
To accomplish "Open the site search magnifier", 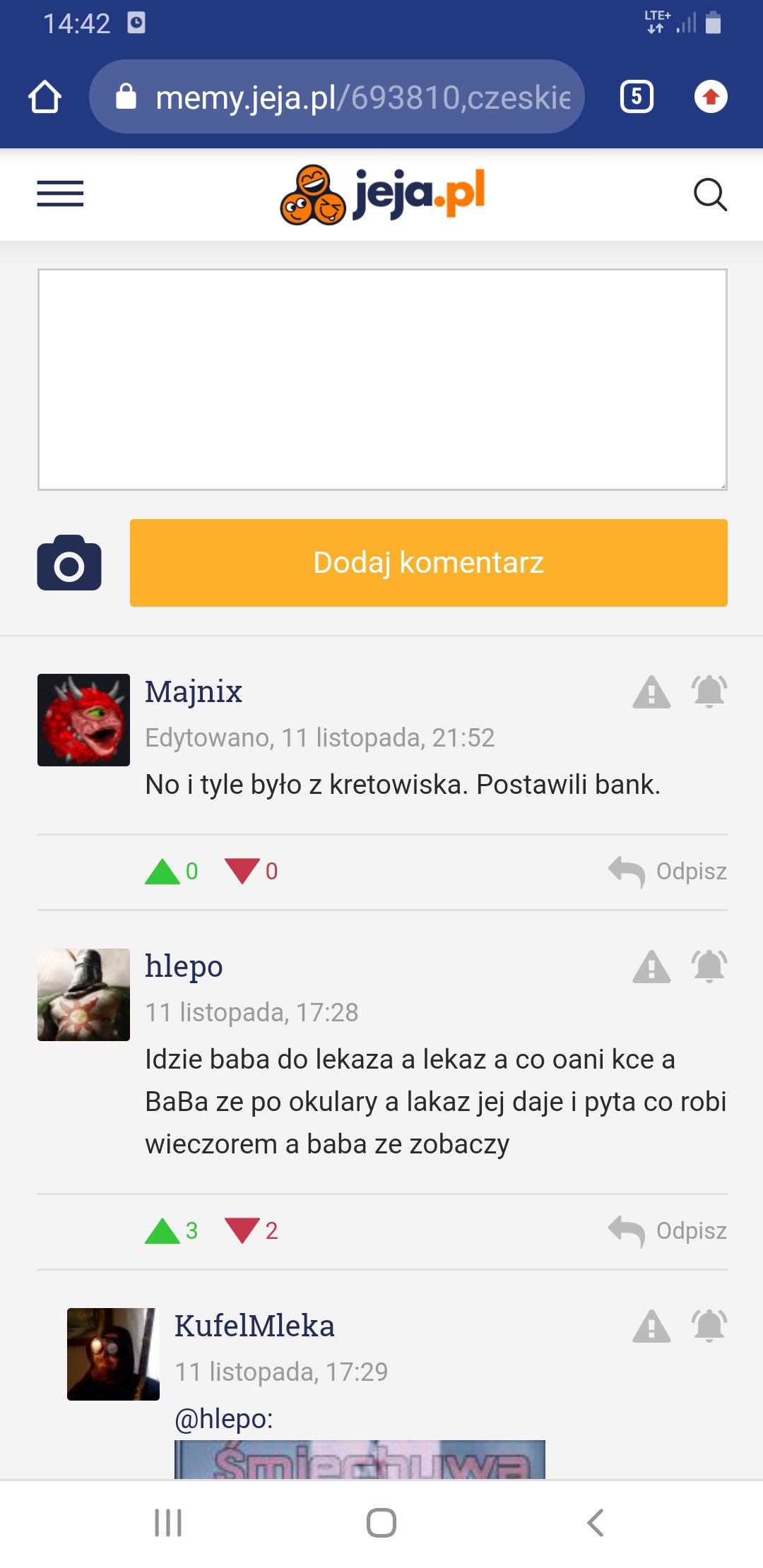I will 710,194.
